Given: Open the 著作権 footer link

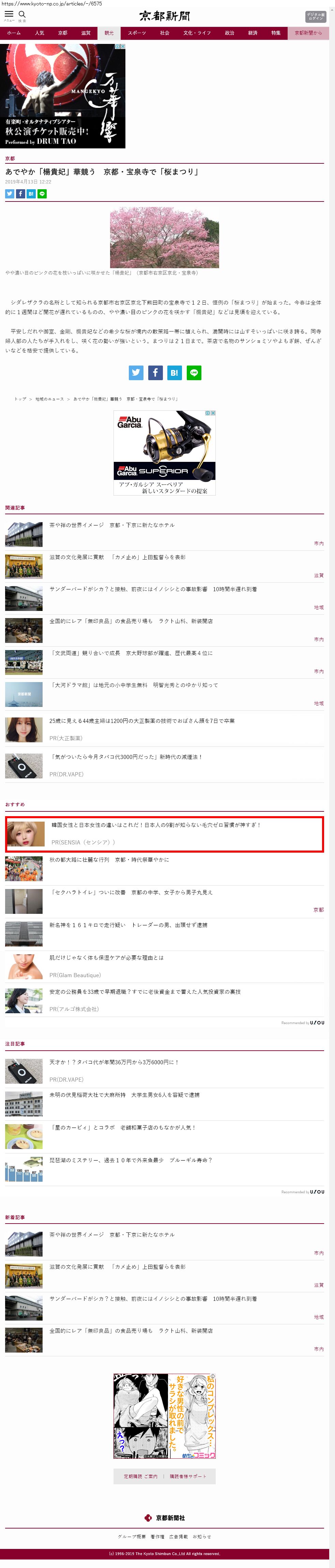Looking at the screenshot, I should tap(157, 1537).
